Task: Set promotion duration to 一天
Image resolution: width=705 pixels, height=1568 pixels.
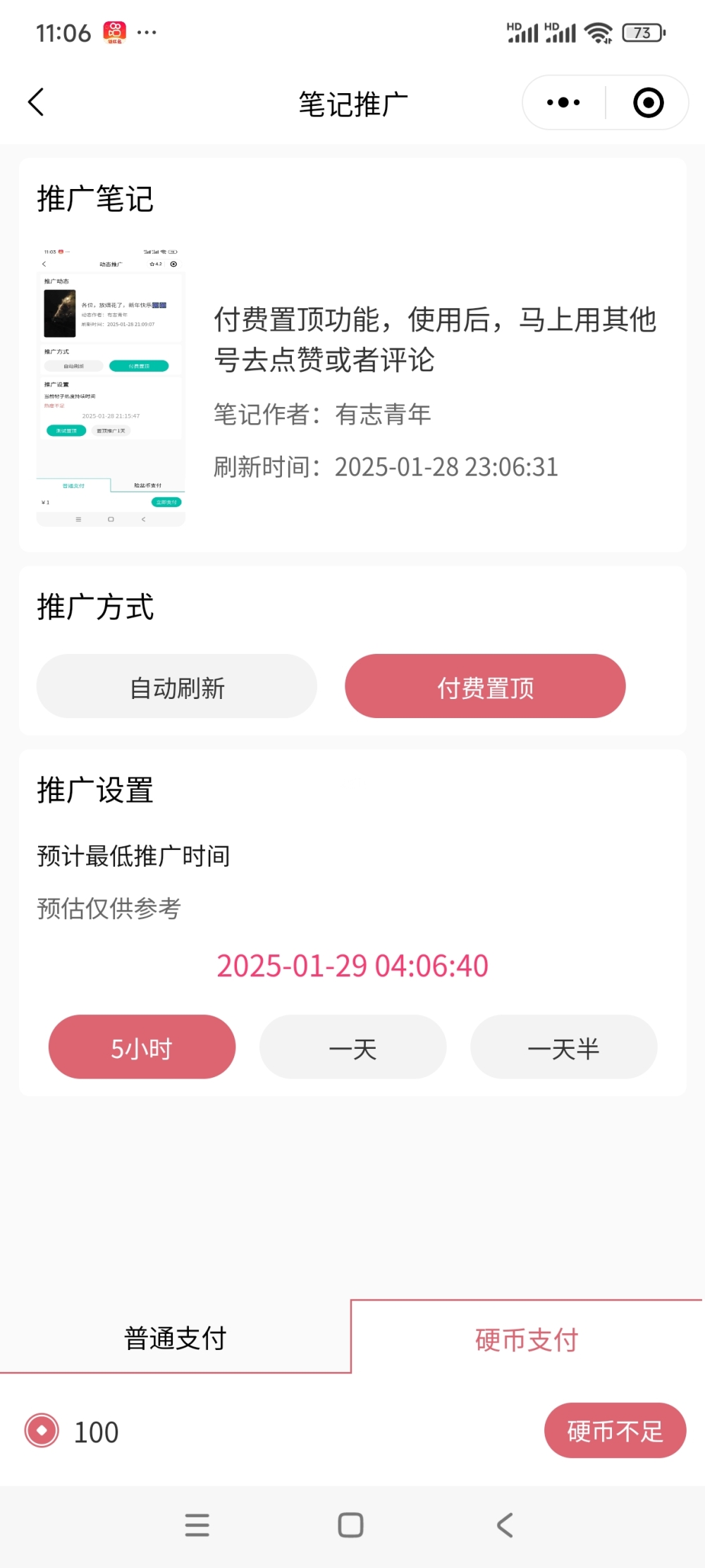Action: (352, 1047)
